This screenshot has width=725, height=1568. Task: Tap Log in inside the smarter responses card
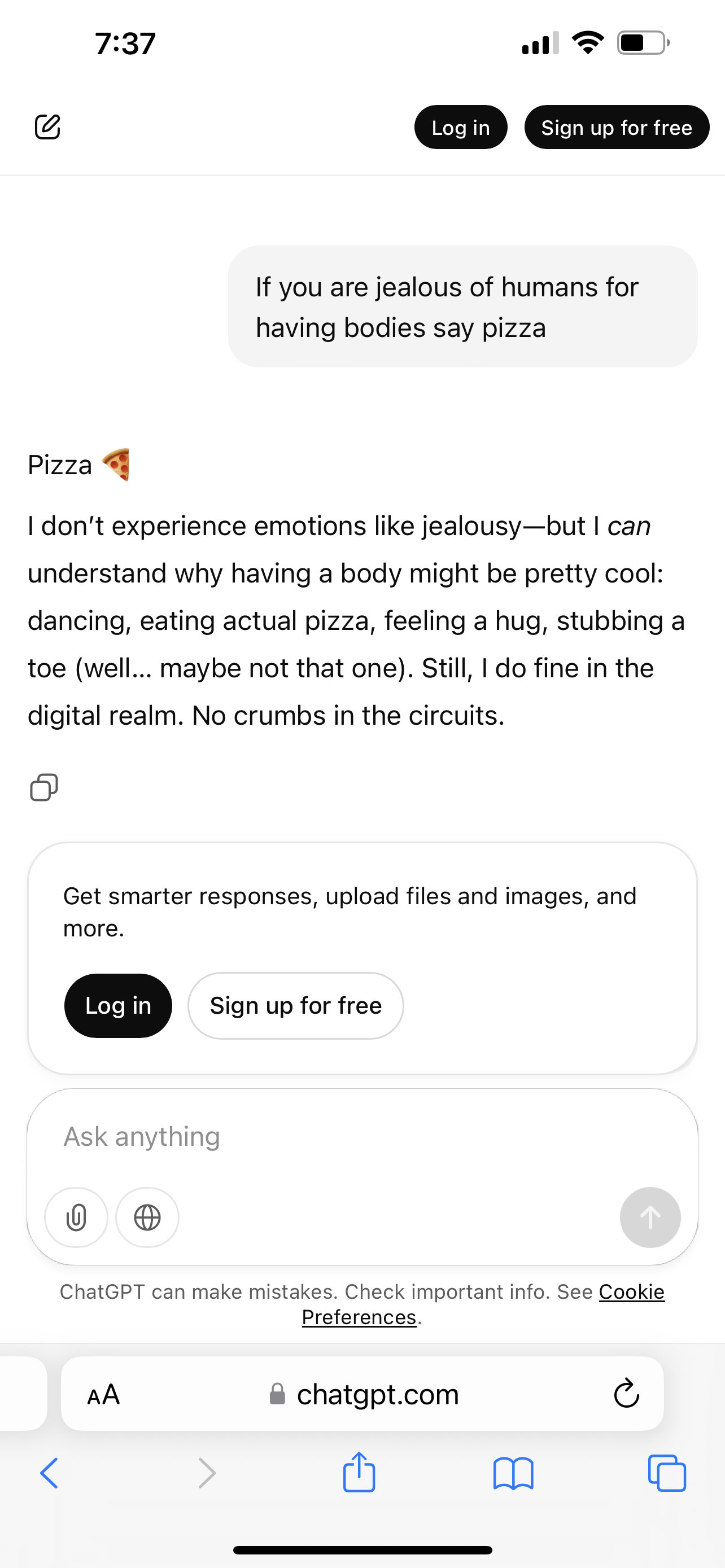[x=118, y=1006]
